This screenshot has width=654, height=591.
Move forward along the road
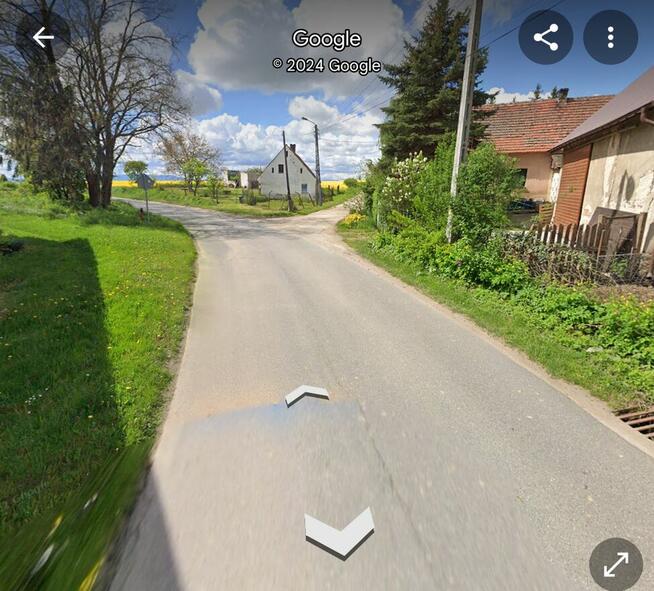click(307, 394)
